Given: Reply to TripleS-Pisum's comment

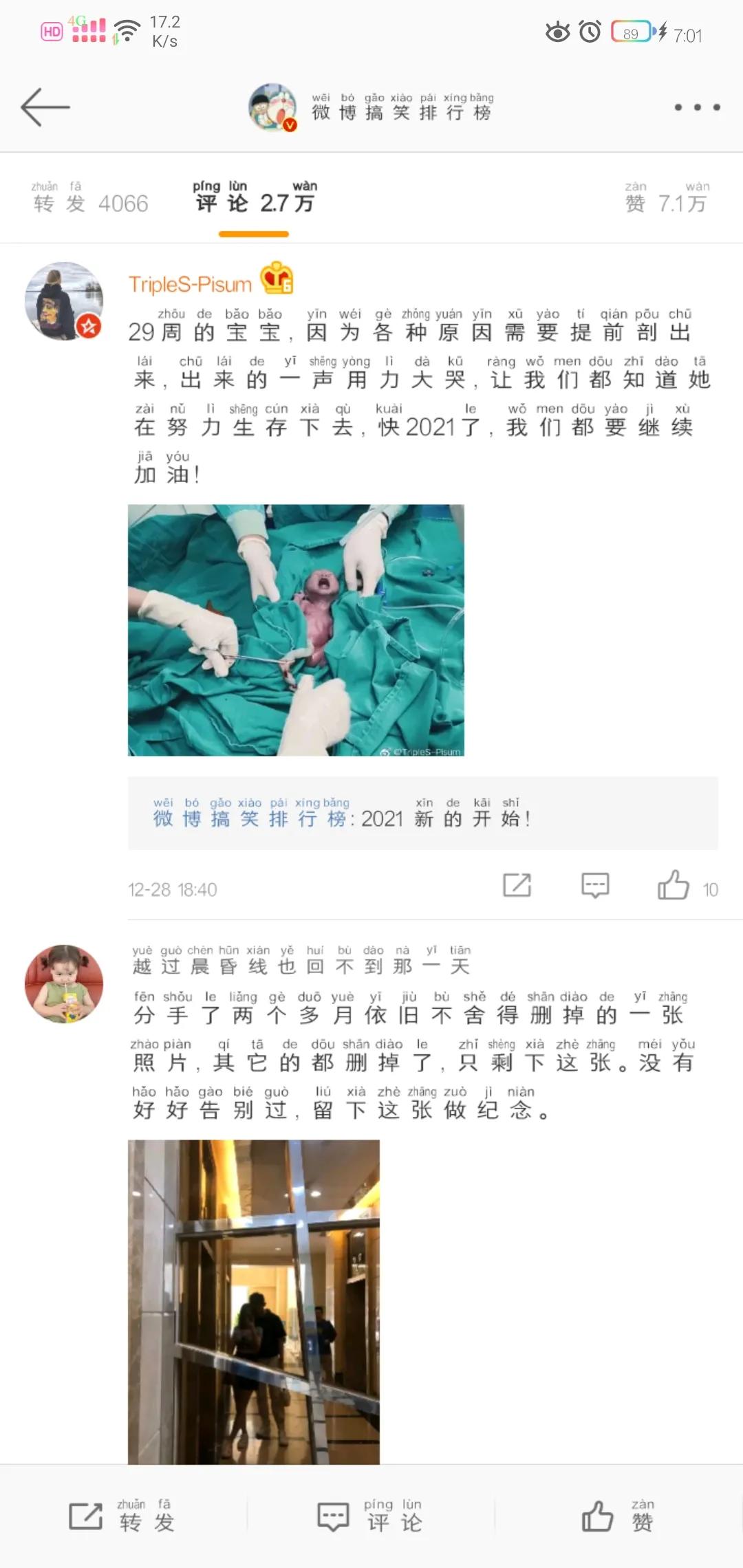Looking at the screenshot, I should coord(595,885).
